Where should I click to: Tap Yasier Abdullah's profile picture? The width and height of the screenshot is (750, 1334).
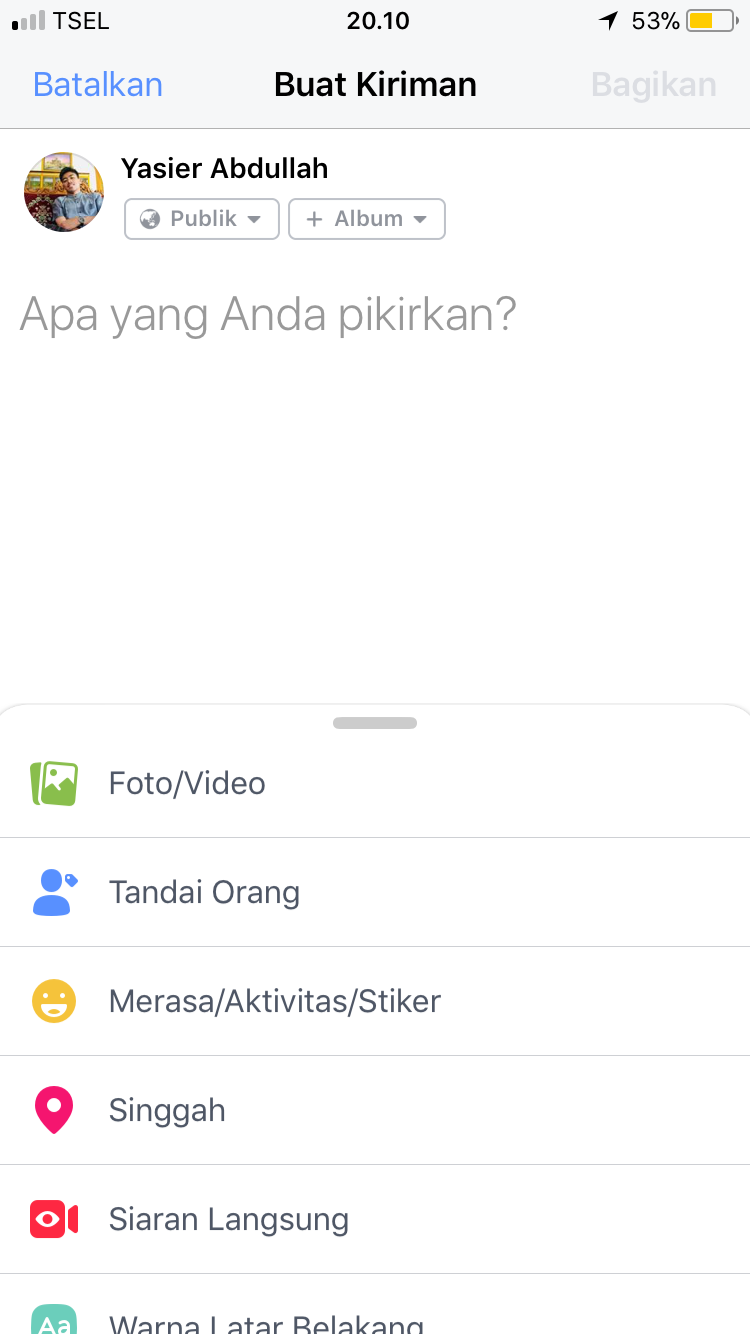(x=64, y=192)
